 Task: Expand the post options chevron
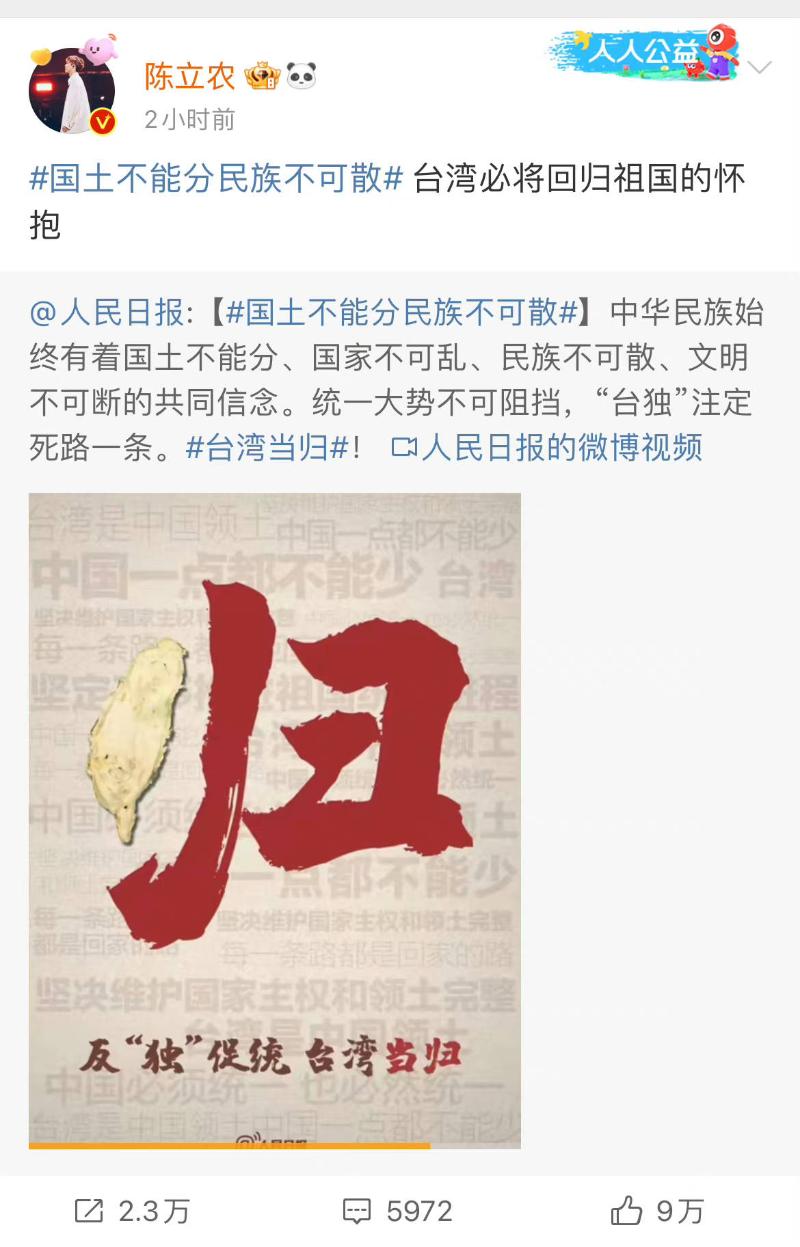761,68
